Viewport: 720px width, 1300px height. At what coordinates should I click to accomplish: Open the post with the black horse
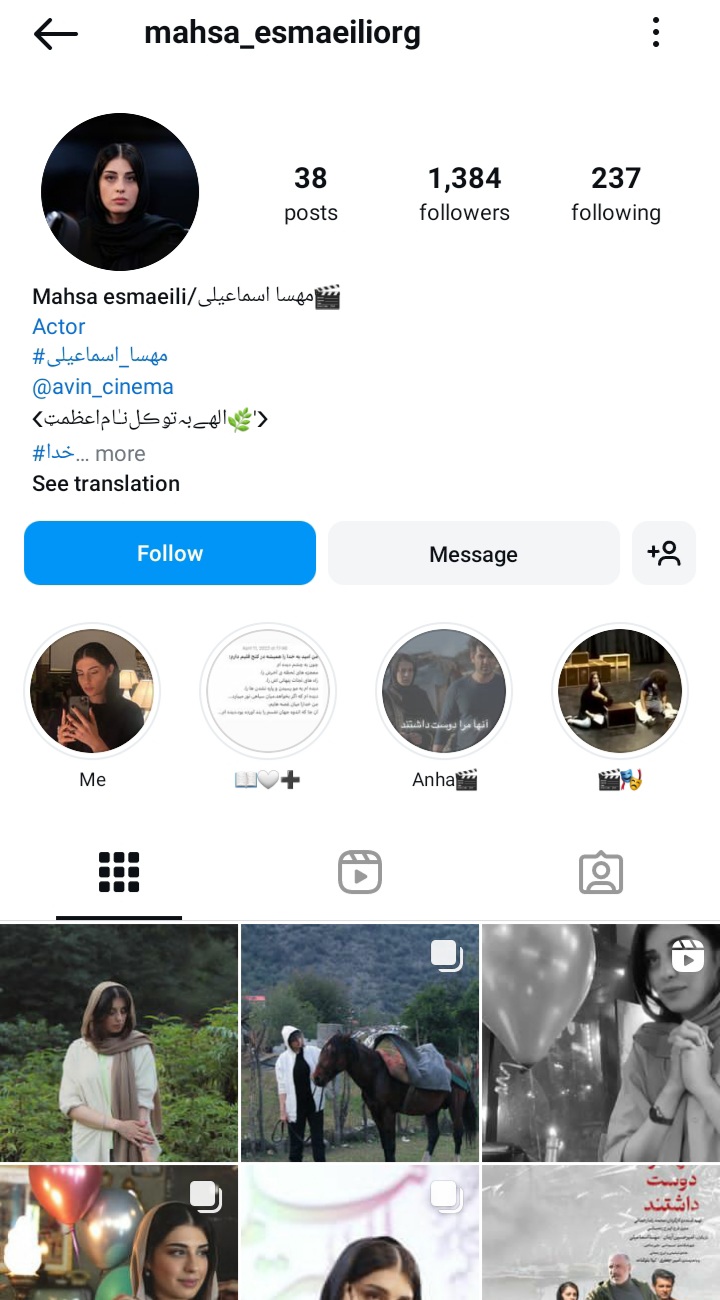click(x=360, y=1042)
